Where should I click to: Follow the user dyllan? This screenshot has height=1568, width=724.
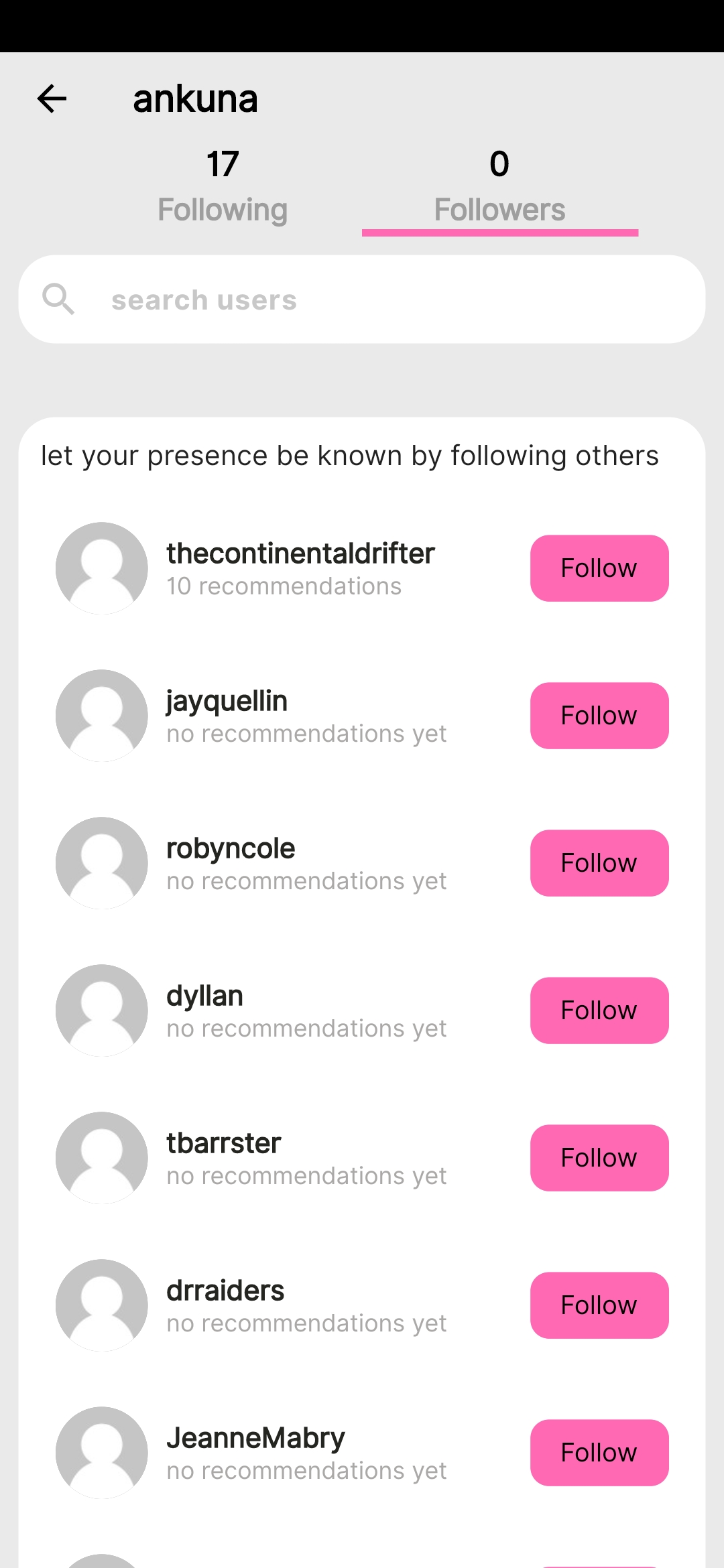[599, 1010]
